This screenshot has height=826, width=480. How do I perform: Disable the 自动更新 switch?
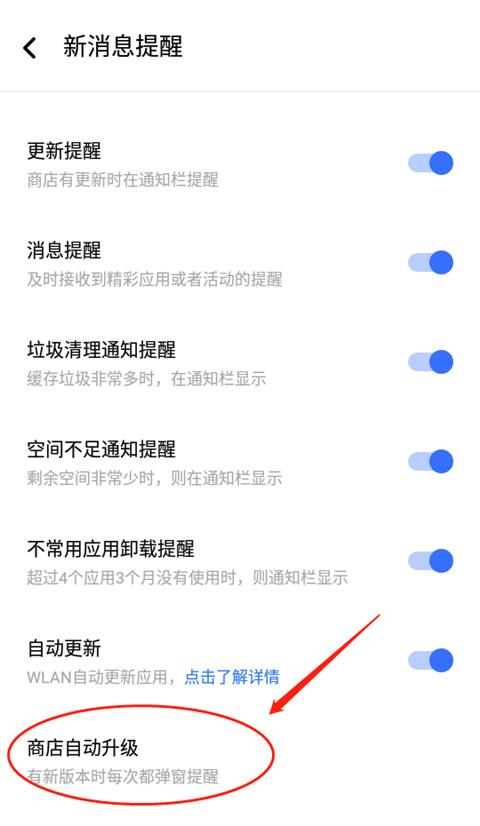pos(430,660)
